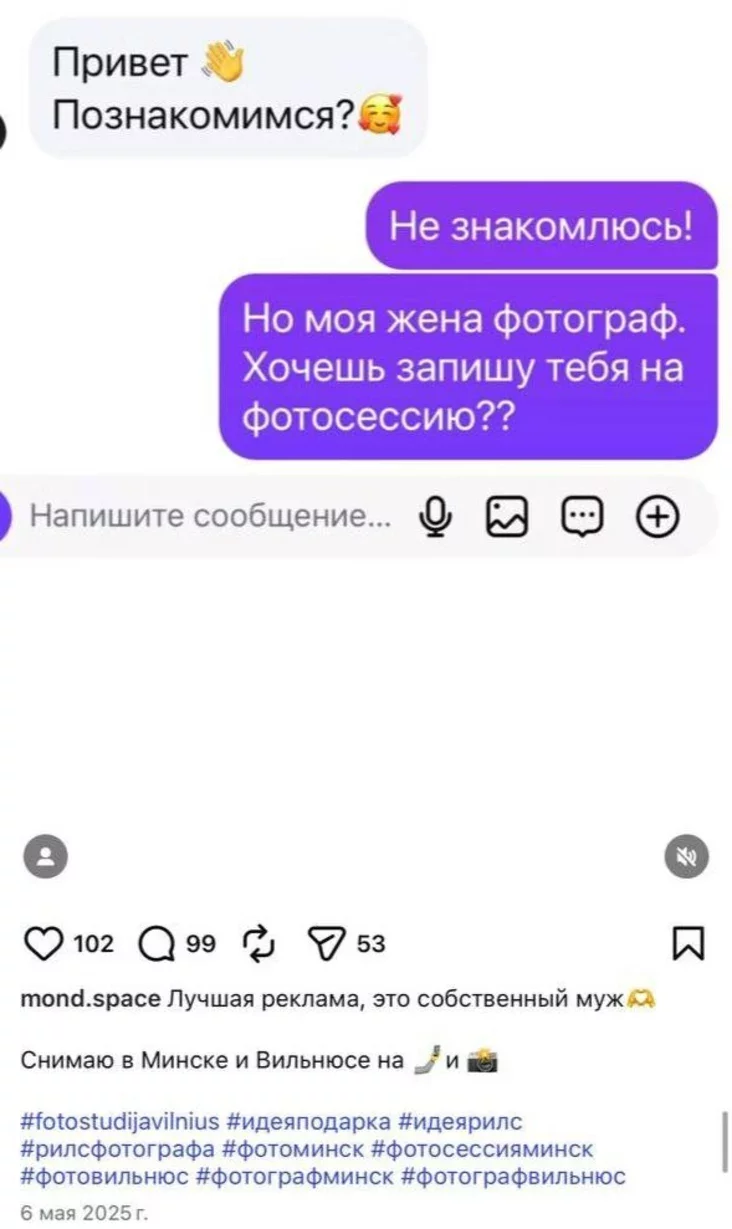The image size is (732, 1229).
Task: Open comments on this post
Action: coord(158,943)
